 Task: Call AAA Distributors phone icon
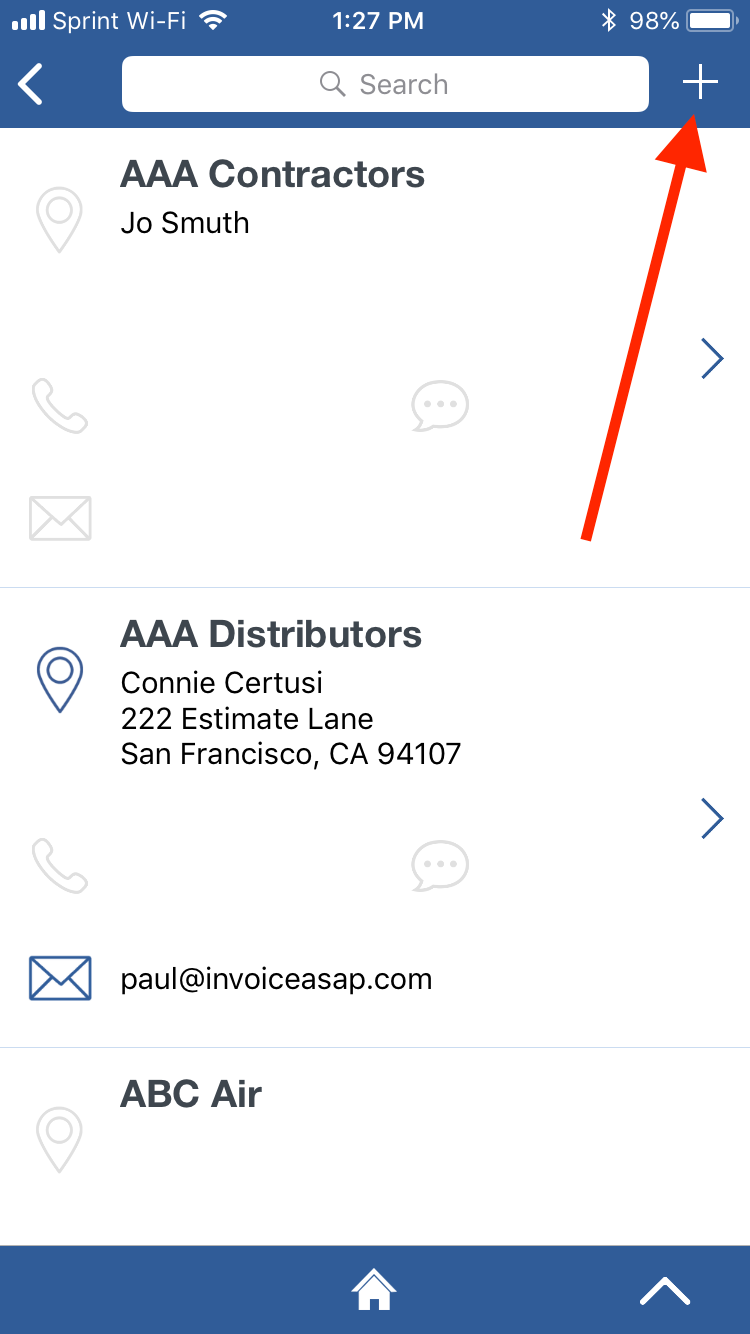(x=60, y=865)
